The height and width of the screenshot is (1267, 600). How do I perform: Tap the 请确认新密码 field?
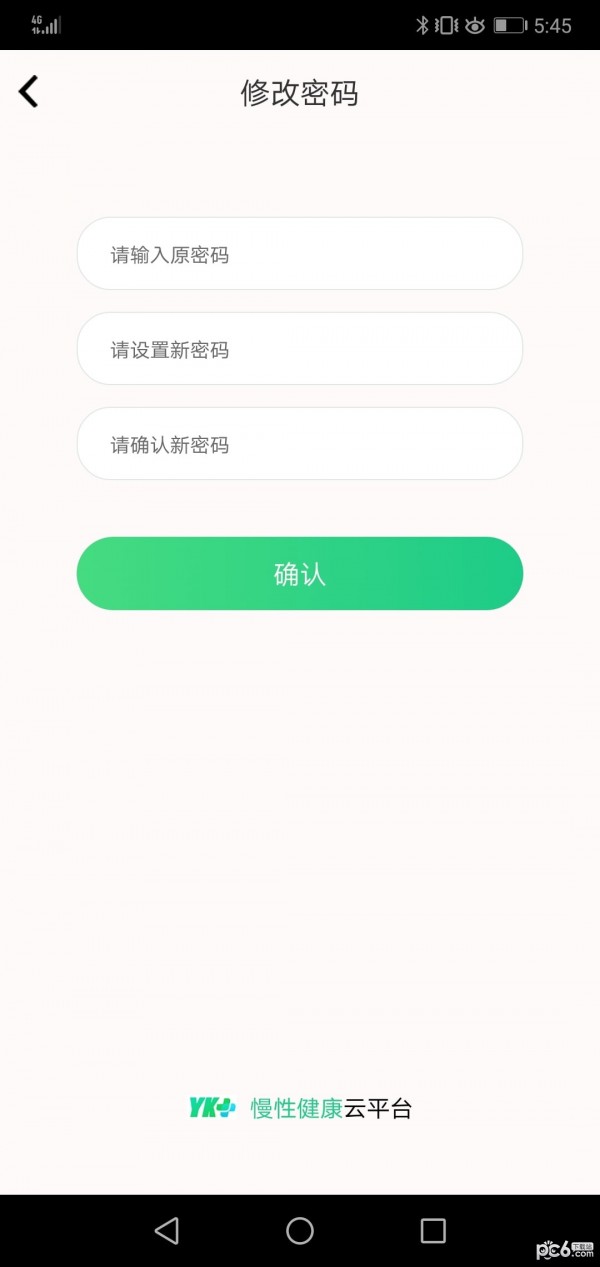300,444
